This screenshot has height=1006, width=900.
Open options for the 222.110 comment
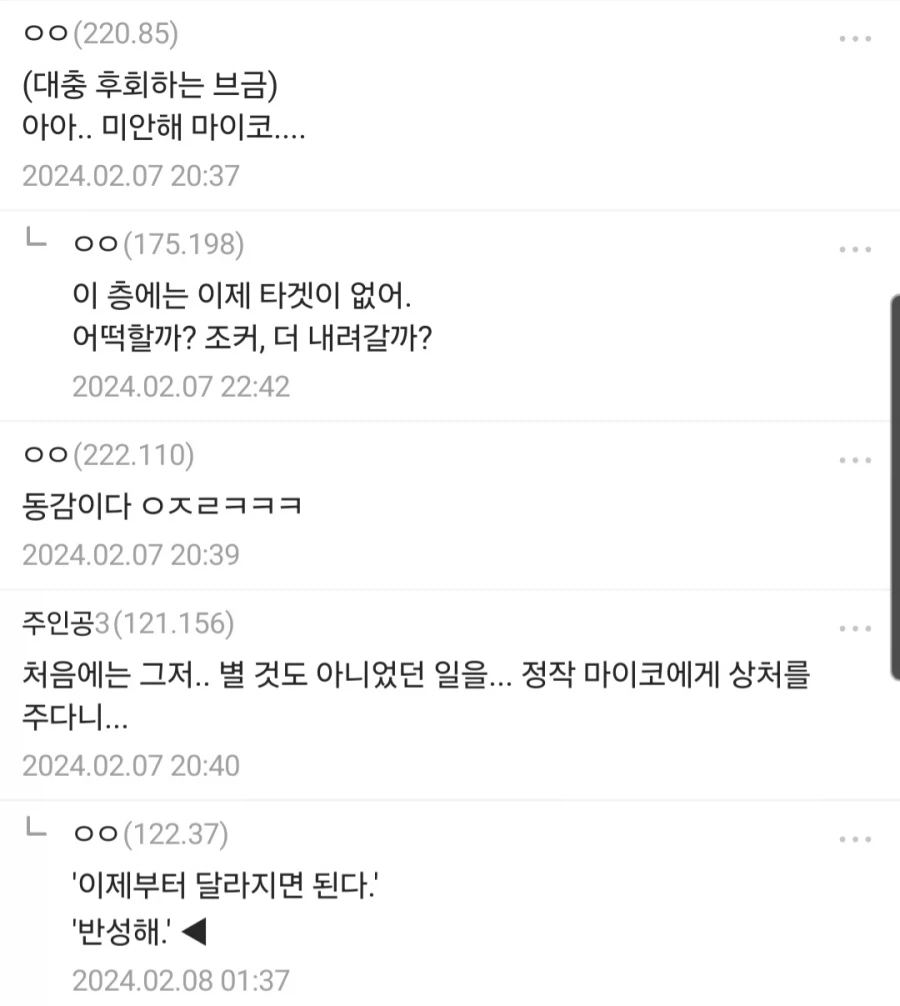(x=855, y=460)
